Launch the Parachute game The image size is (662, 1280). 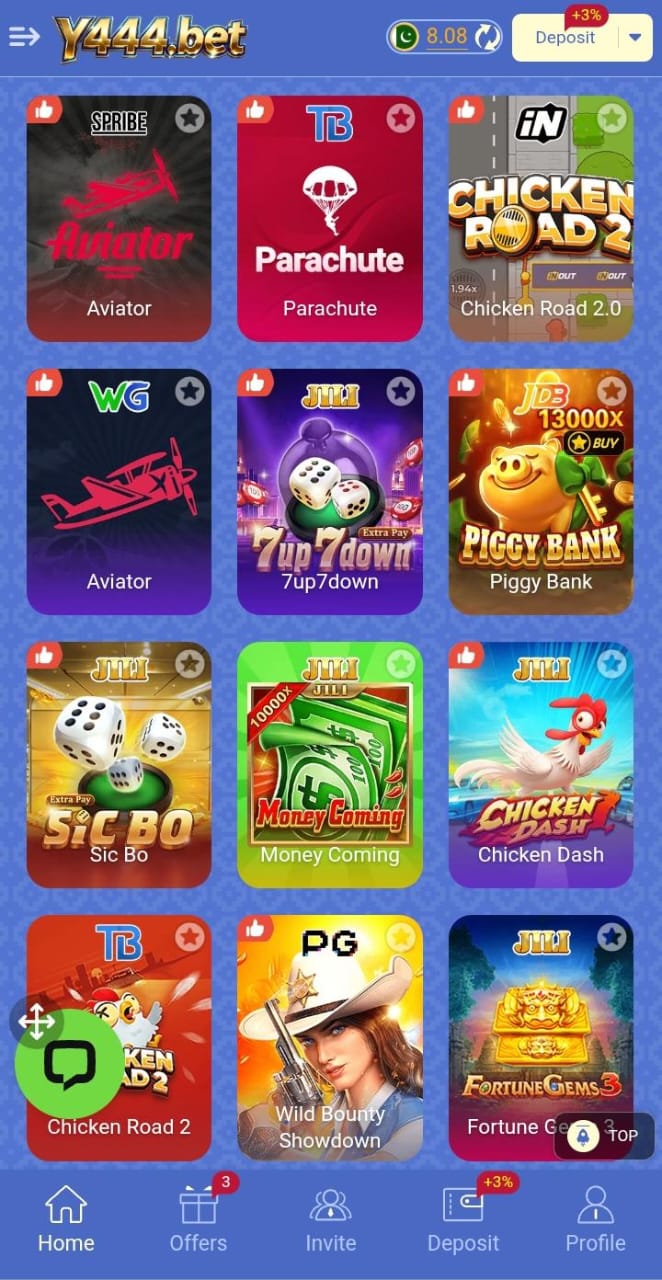point(329,218)
